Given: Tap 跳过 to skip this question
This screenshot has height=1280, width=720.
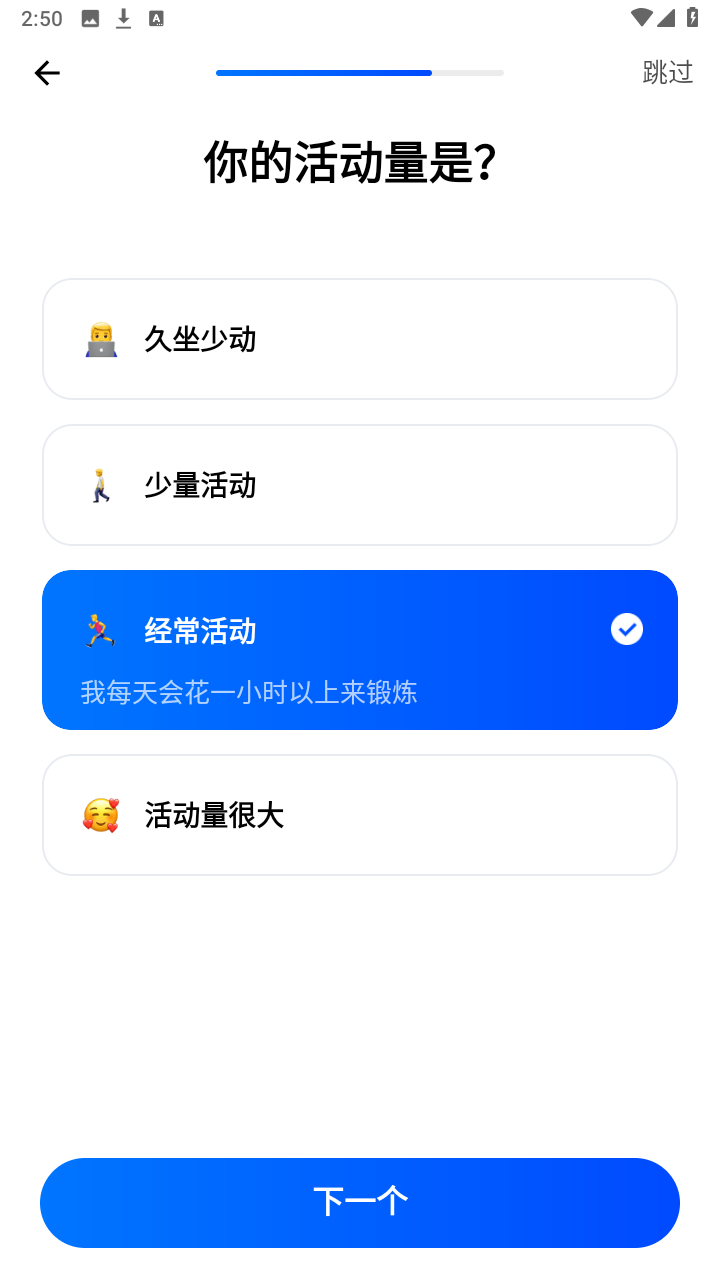Looking at the screenshot, I should [668, 72].
